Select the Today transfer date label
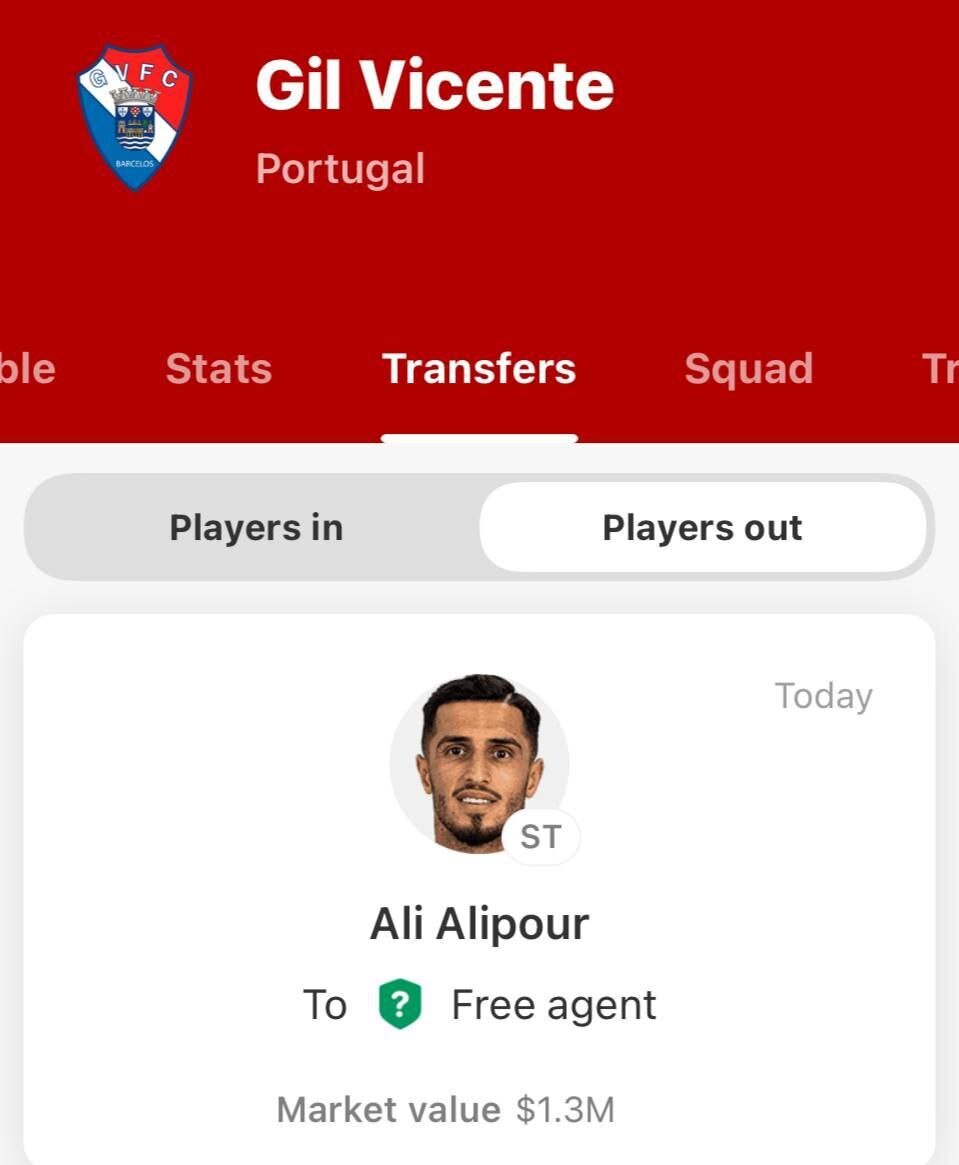Screen dimensions: 959x1165 click(822, 695)
